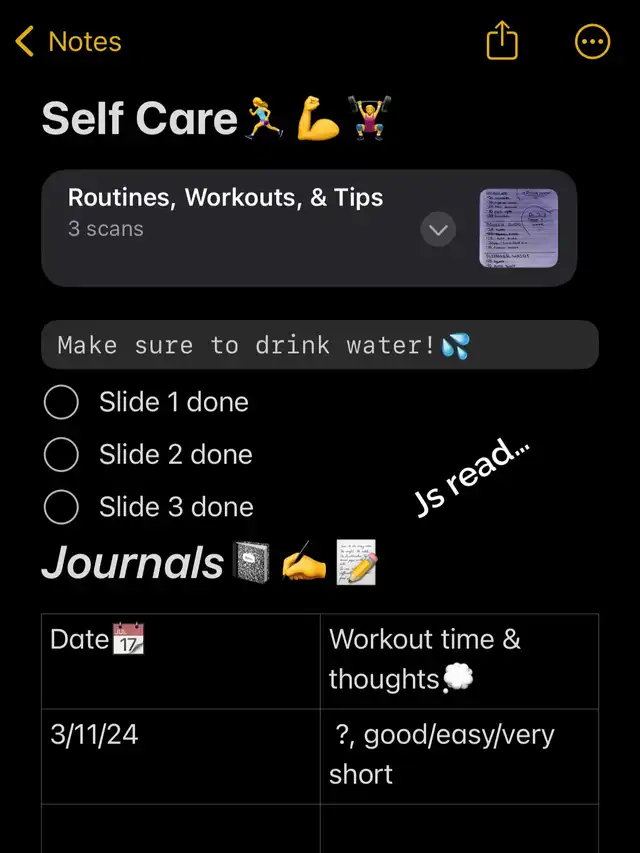Go back to the Notes list
This screenshot has height=853, width=640.
pyautogui.click(x=68, y=42)
